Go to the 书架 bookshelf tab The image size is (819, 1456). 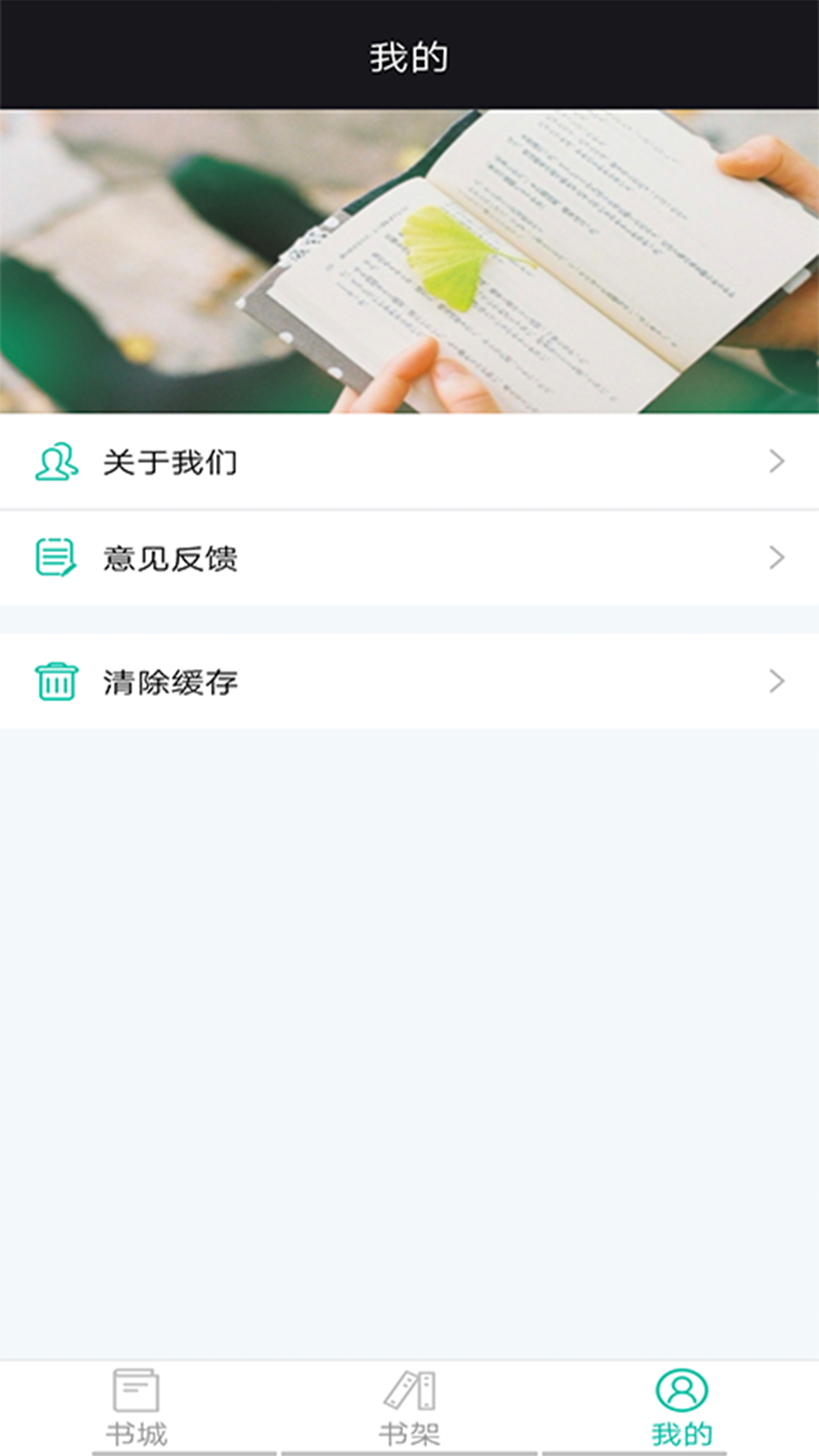coord(409,1408)
